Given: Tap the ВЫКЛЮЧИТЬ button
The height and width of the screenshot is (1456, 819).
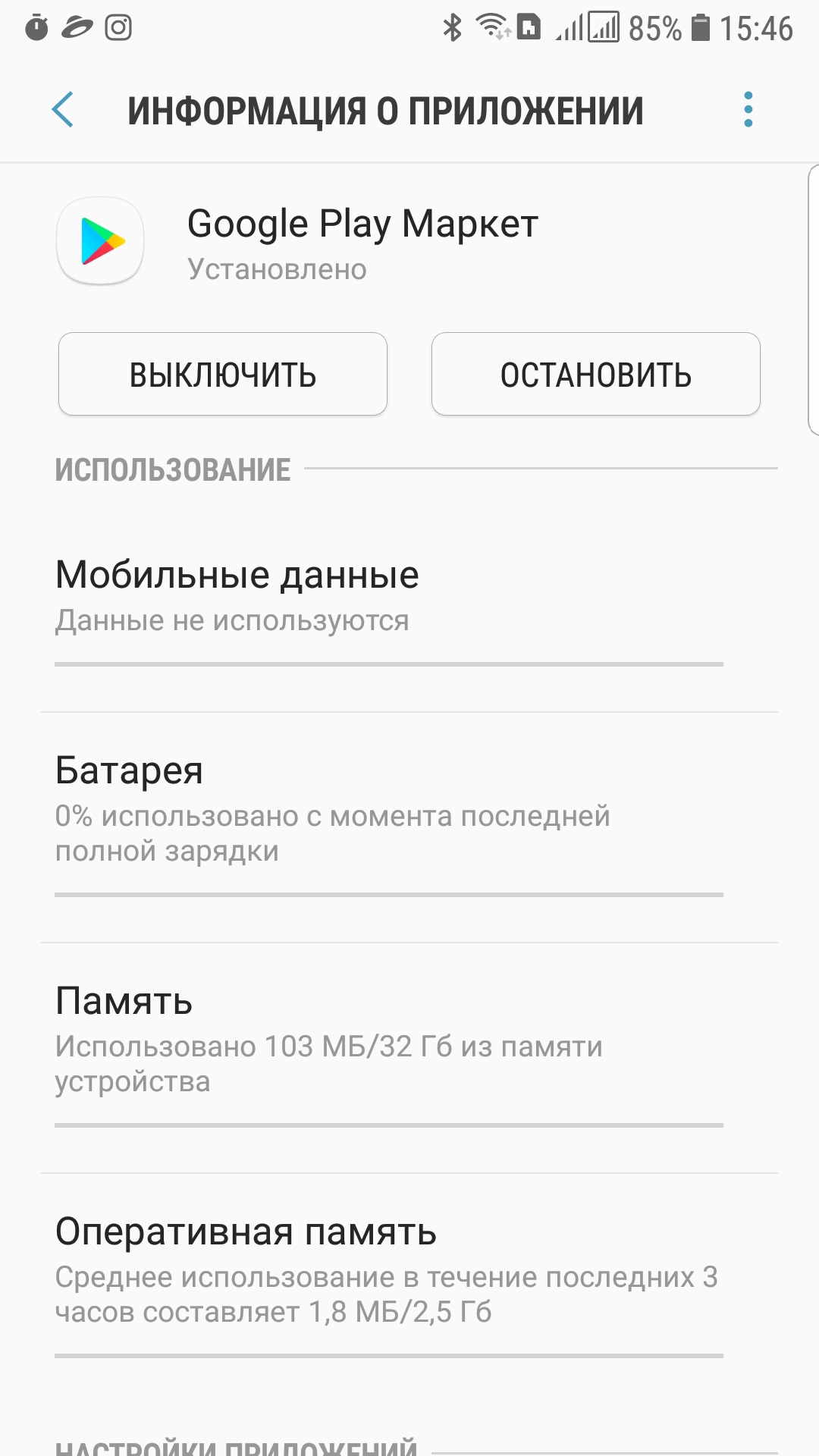Looking at the screenshot, I should (223, 375).
